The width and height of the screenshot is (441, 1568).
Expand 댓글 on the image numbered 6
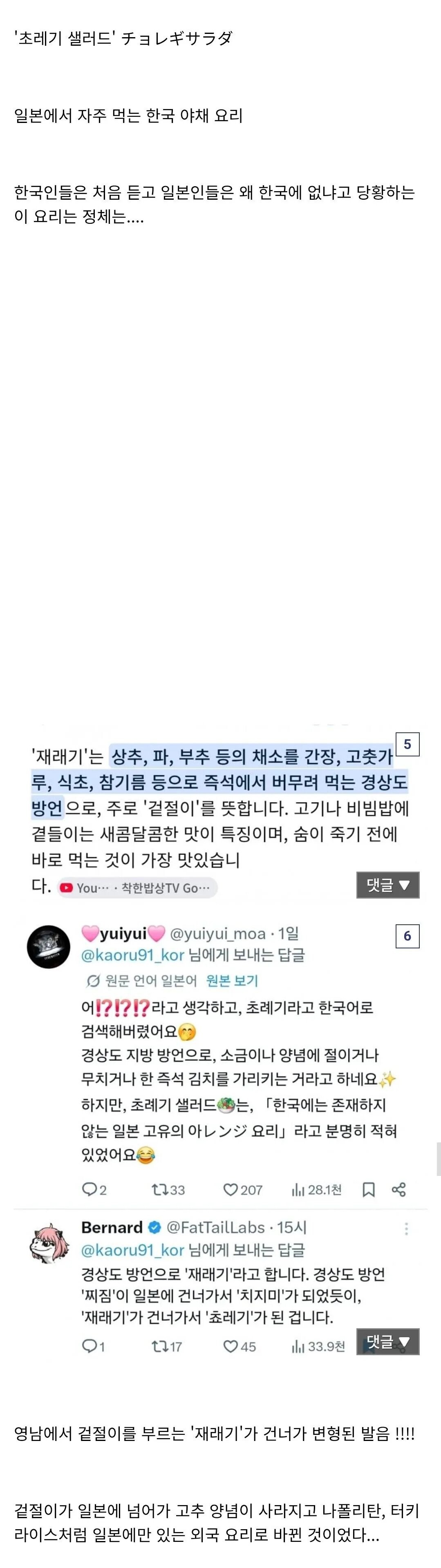click(x=388, y=1341)
